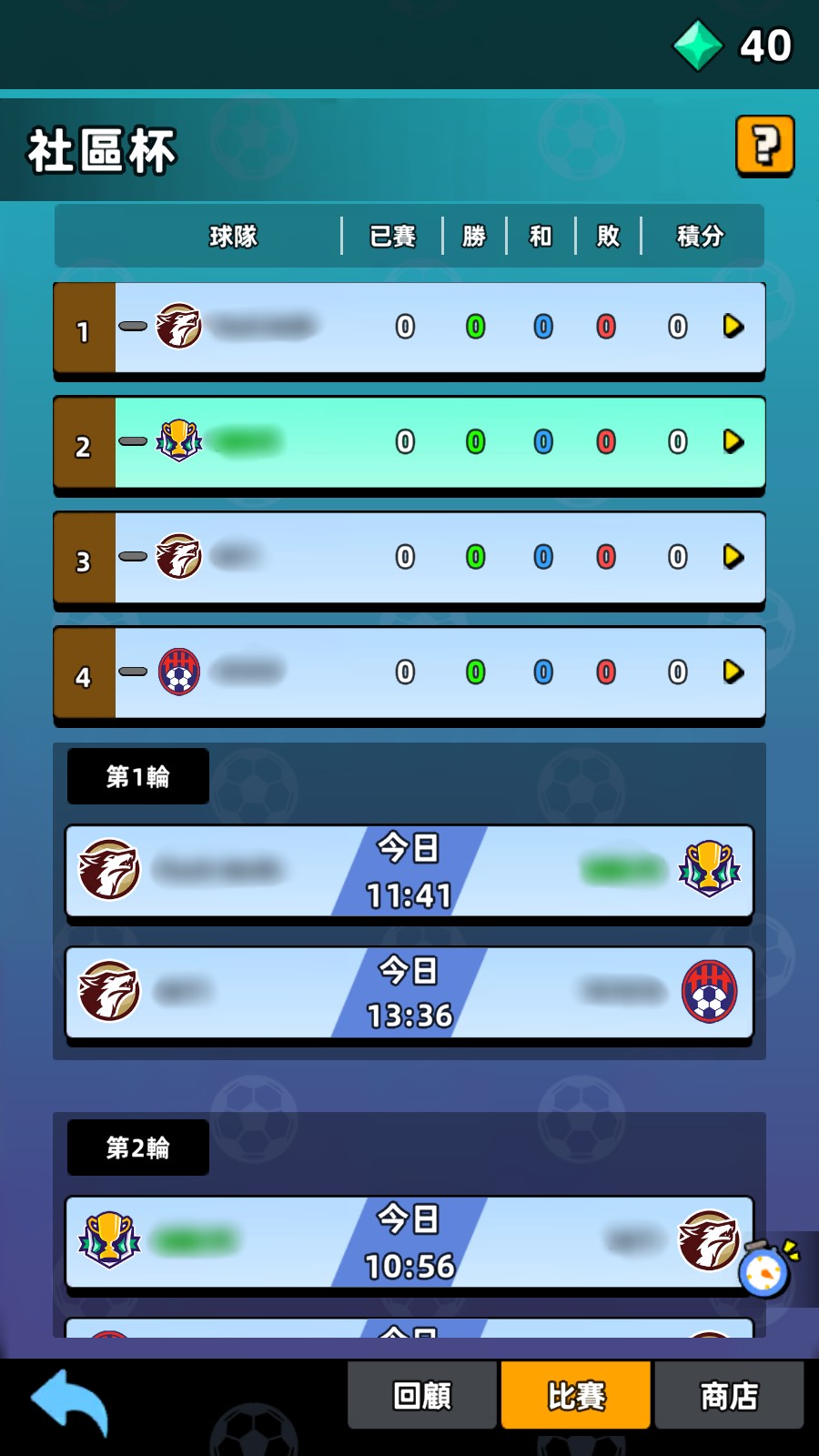Open the rank 4 team row
The image size is (819, 1456).
point(409,672)
